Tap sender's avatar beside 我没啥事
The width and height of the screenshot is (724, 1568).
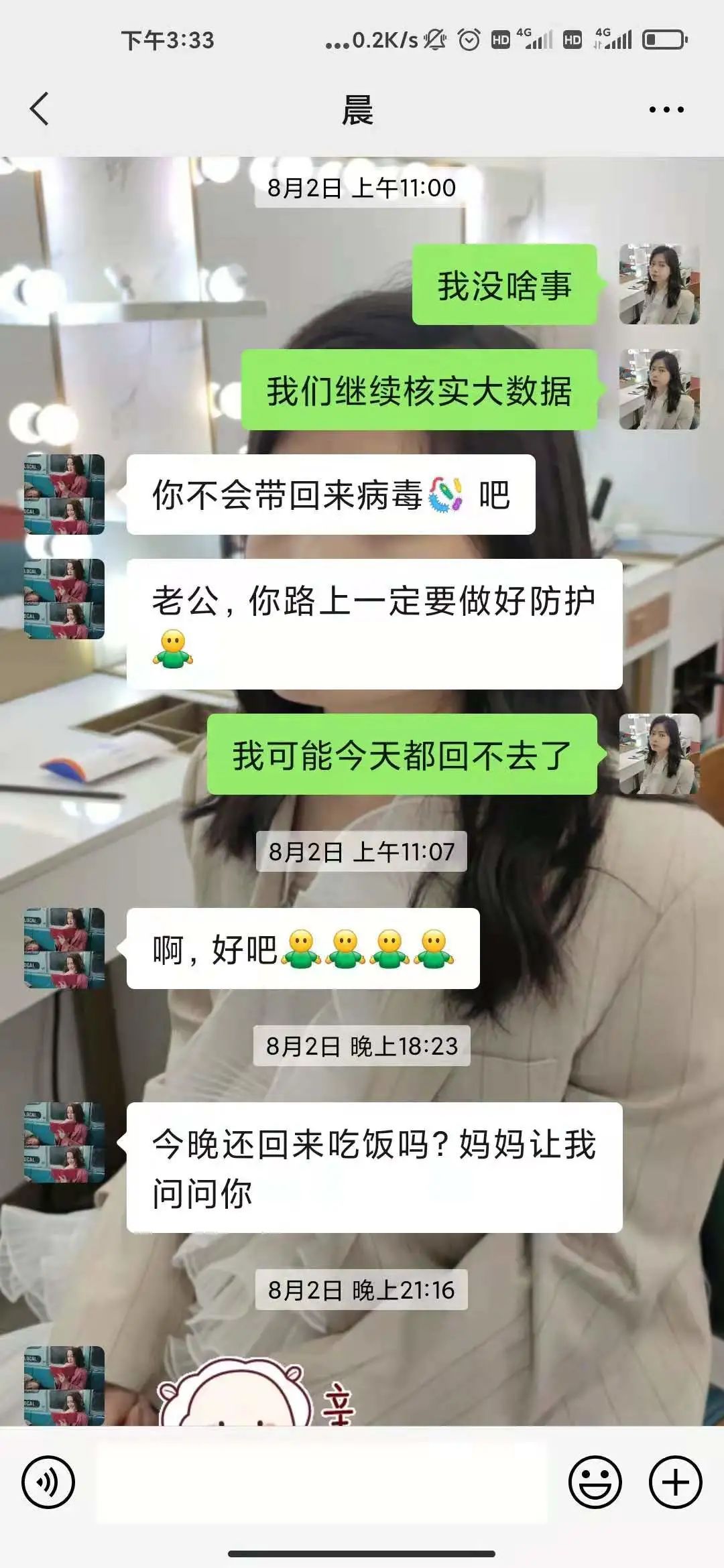click(659, 284)
